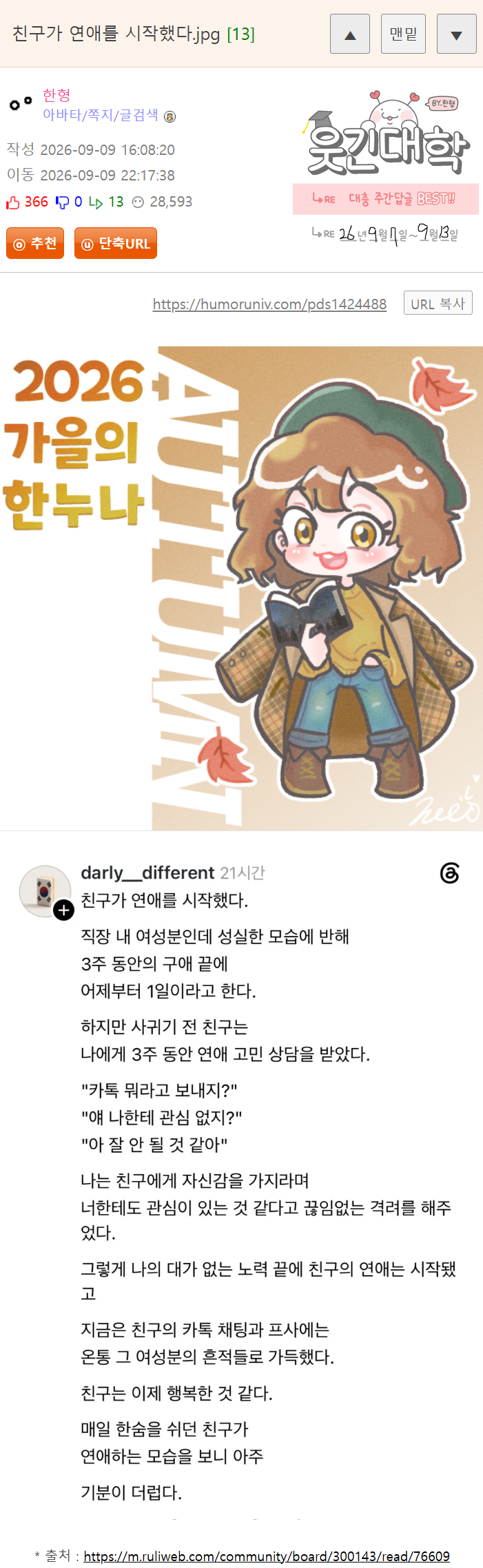Open the ruliweb source link
This screenshot has width=483, height=1568.
coord(267,1556)
